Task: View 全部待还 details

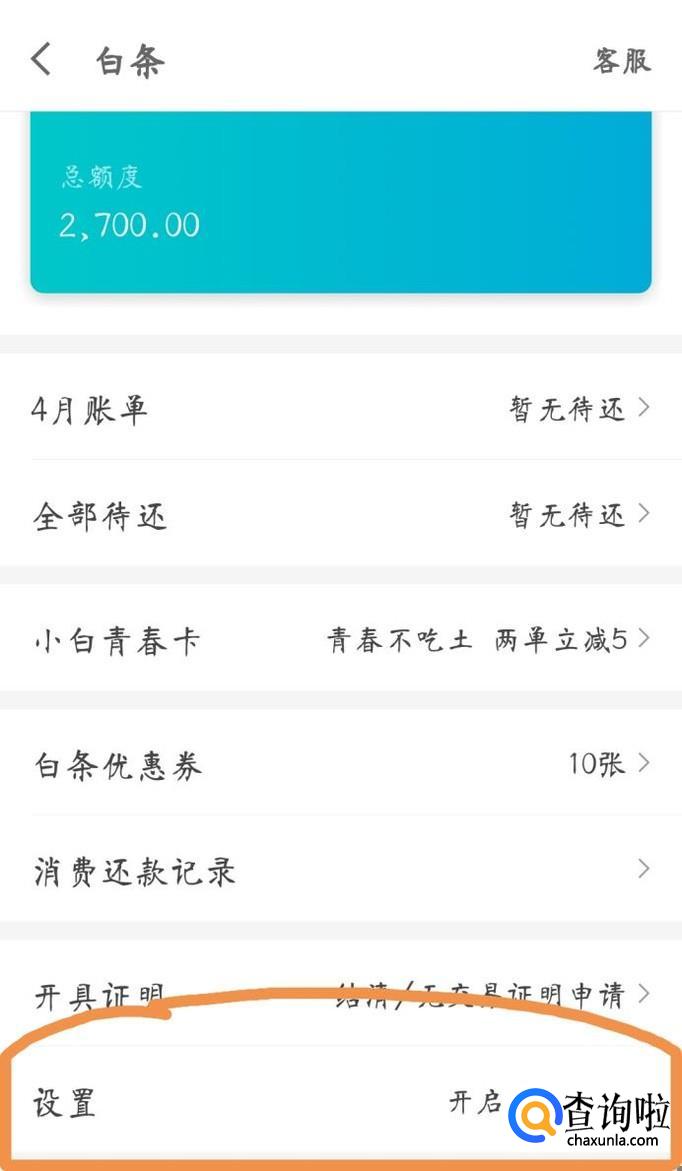Action: tap(340, 515)
